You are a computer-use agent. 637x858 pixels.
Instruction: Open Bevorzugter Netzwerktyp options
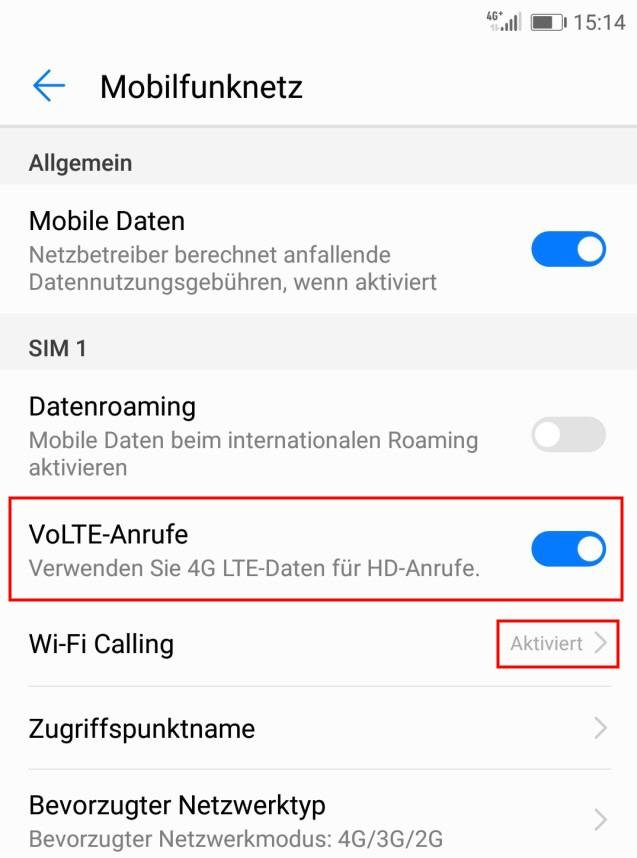[x=318, y=819]
